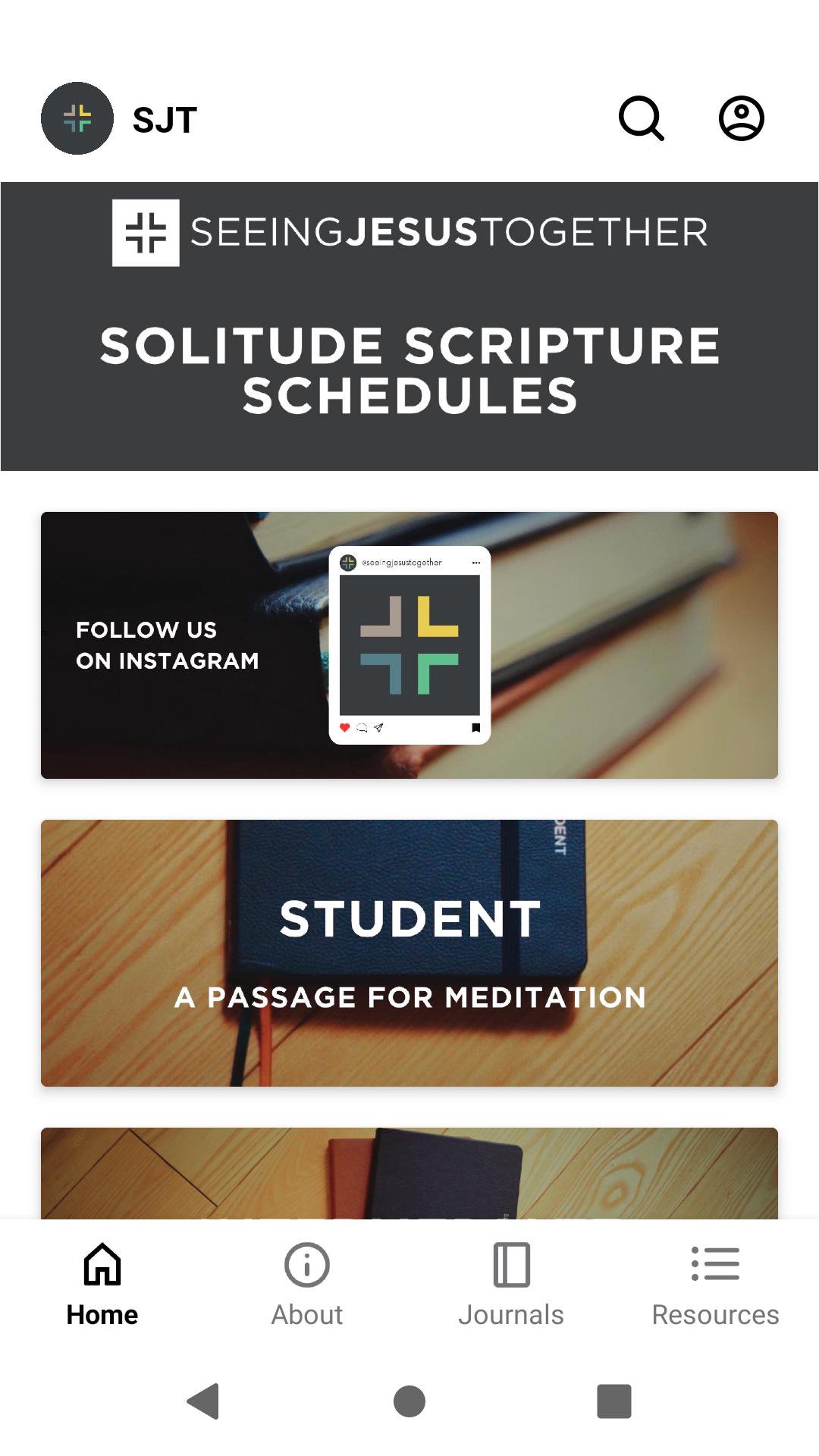Select the Home tab
Viewport: 819px width, 1456px height.
(x=102, y=1285)
